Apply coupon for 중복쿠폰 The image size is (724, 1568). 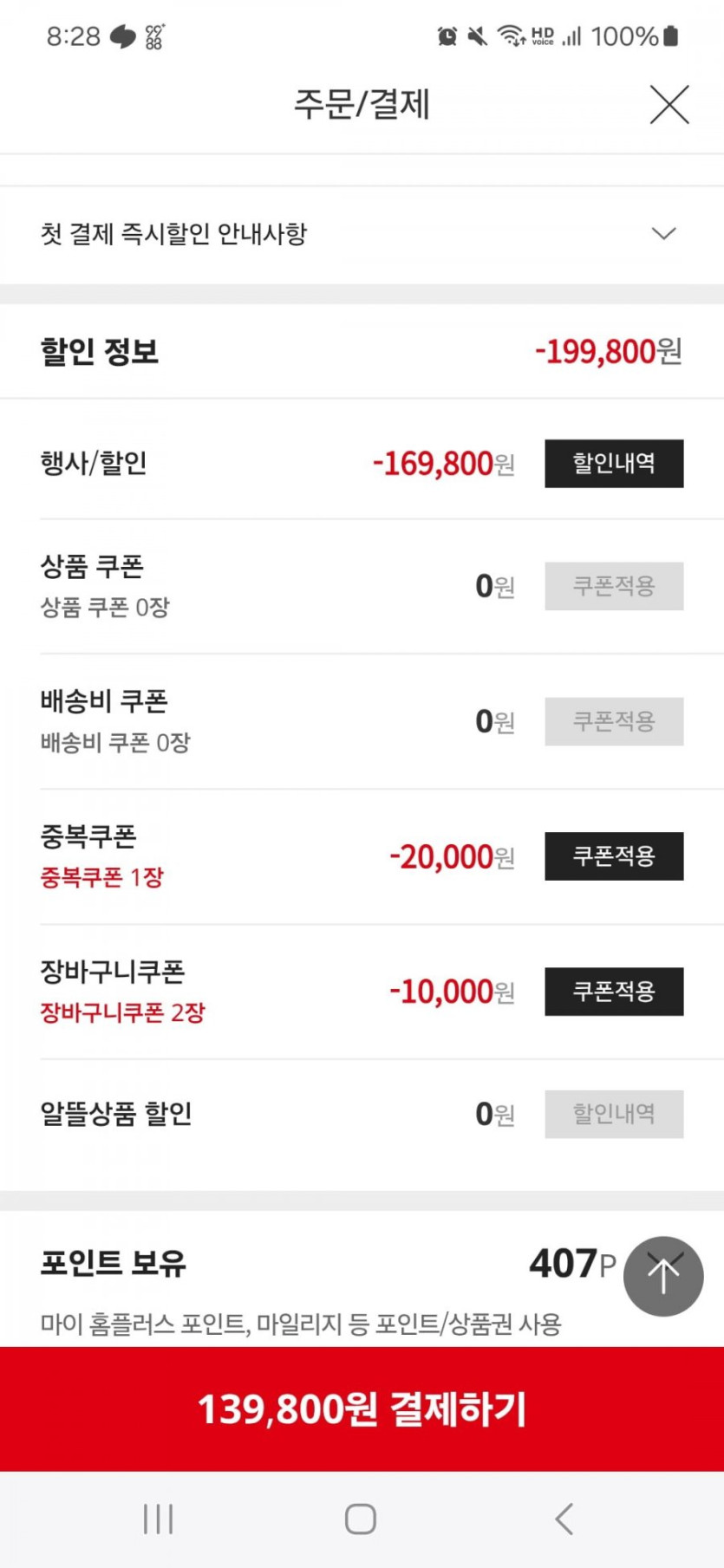coord(613,856)
